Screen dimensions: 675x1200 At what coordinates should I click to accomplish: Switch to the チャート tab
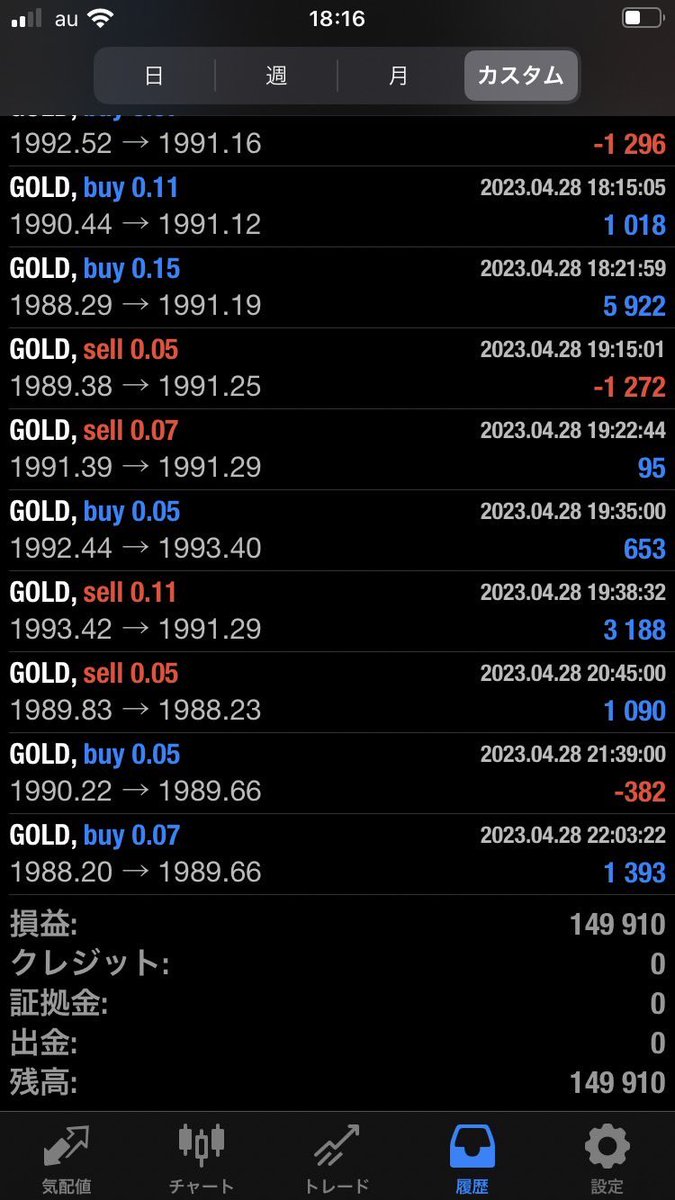click(x=202, y=1158)
